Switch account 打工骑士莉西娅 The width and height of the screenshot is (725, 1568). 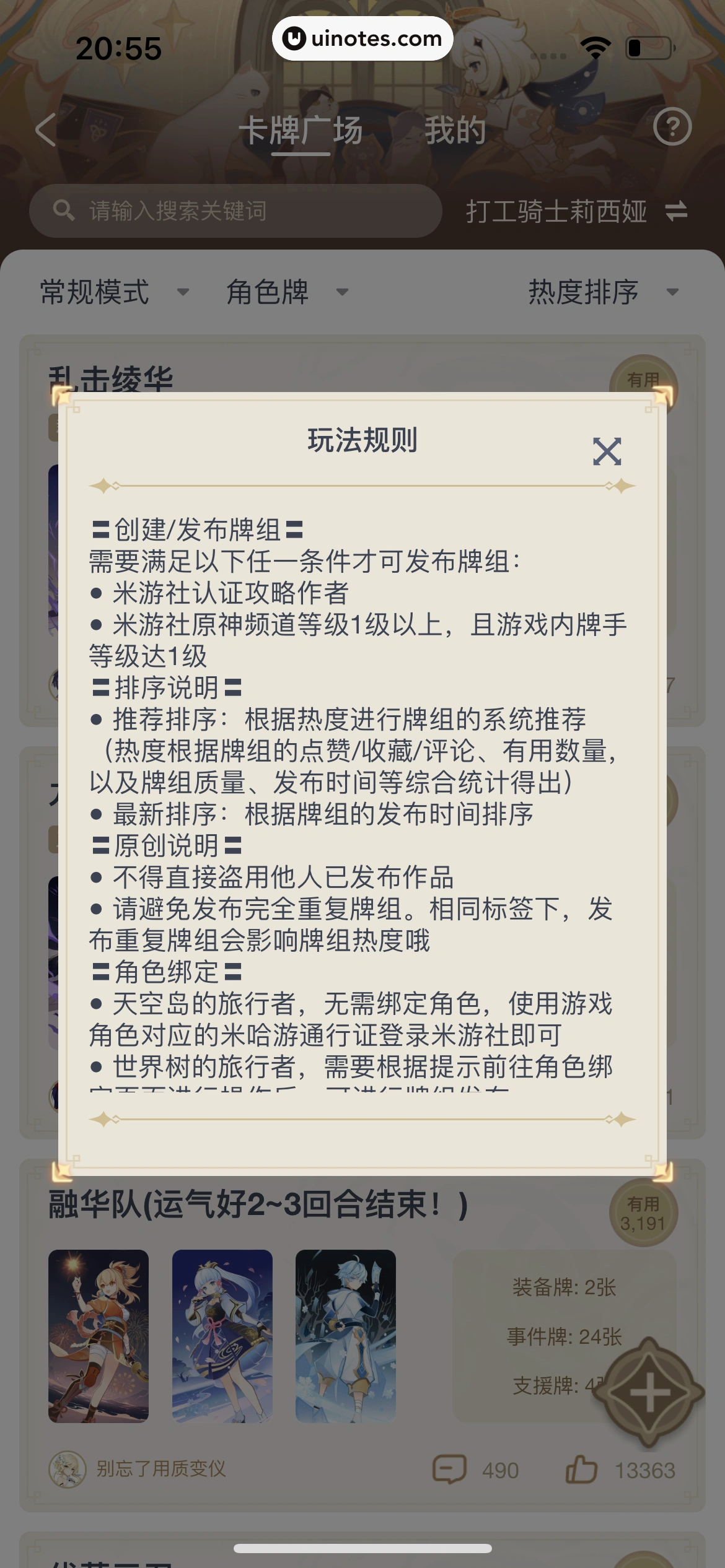click(x=576, y=212)
